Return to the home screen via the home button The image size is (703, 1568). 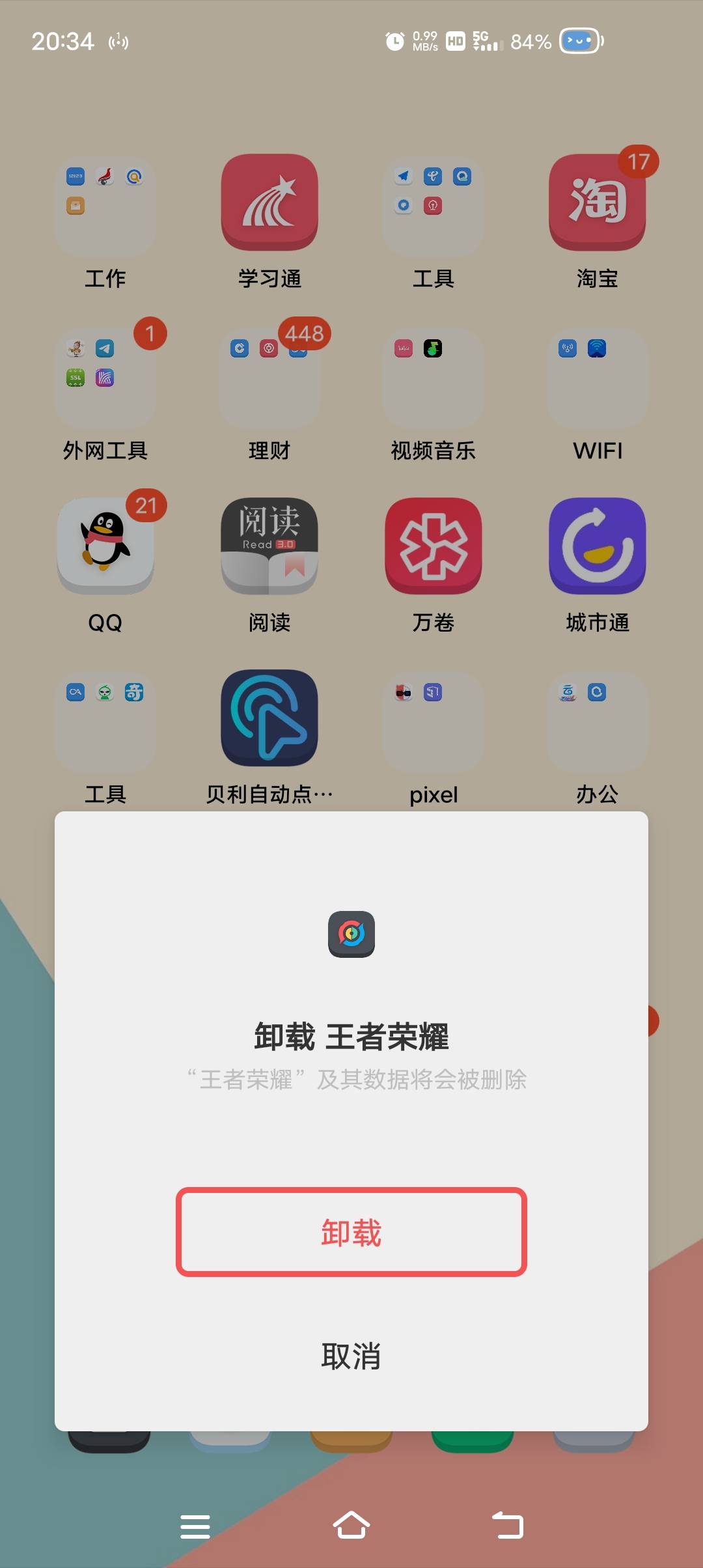pos(351,1525)
